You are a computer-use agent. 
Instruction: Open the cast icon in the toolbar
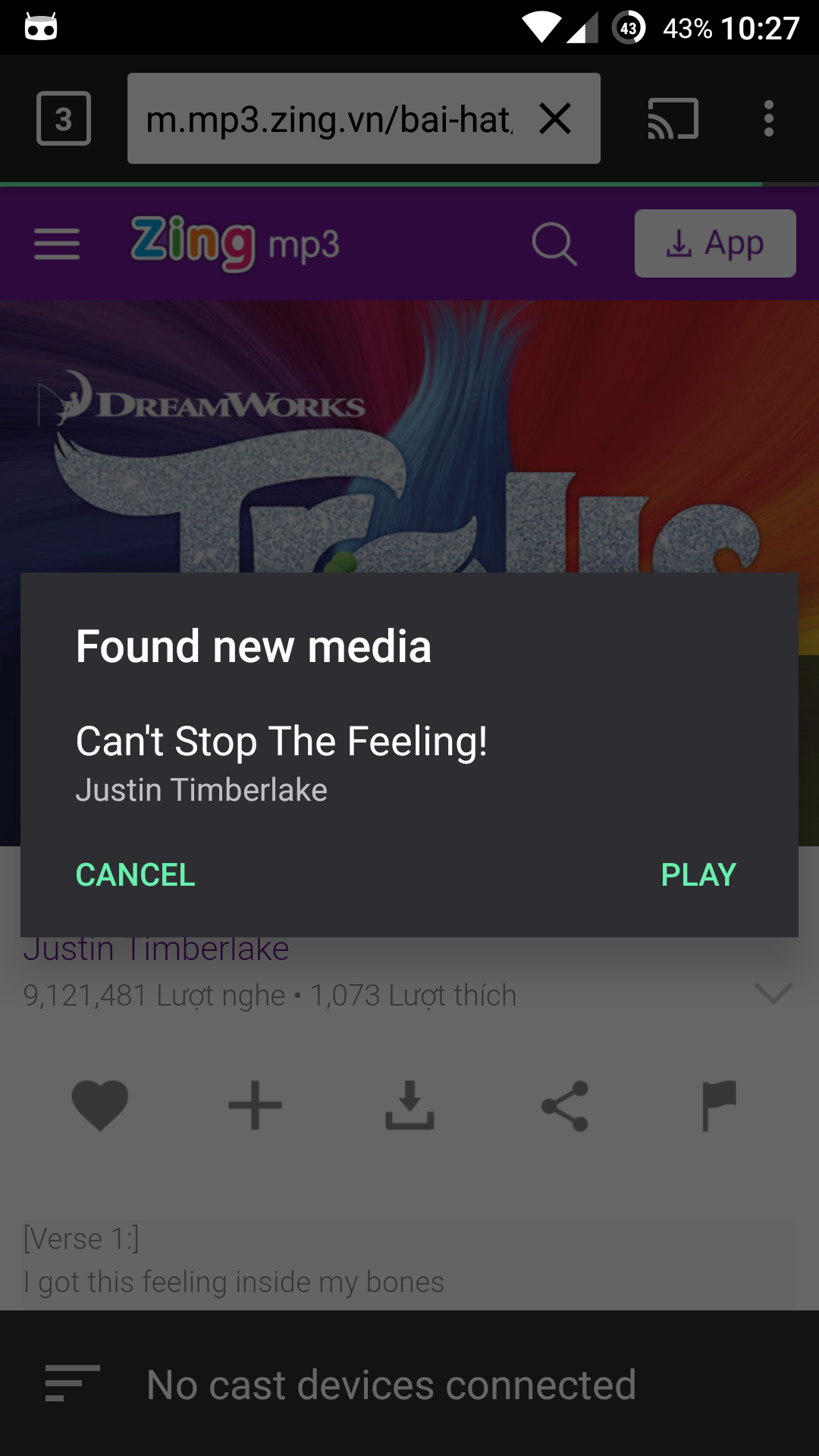673,118
